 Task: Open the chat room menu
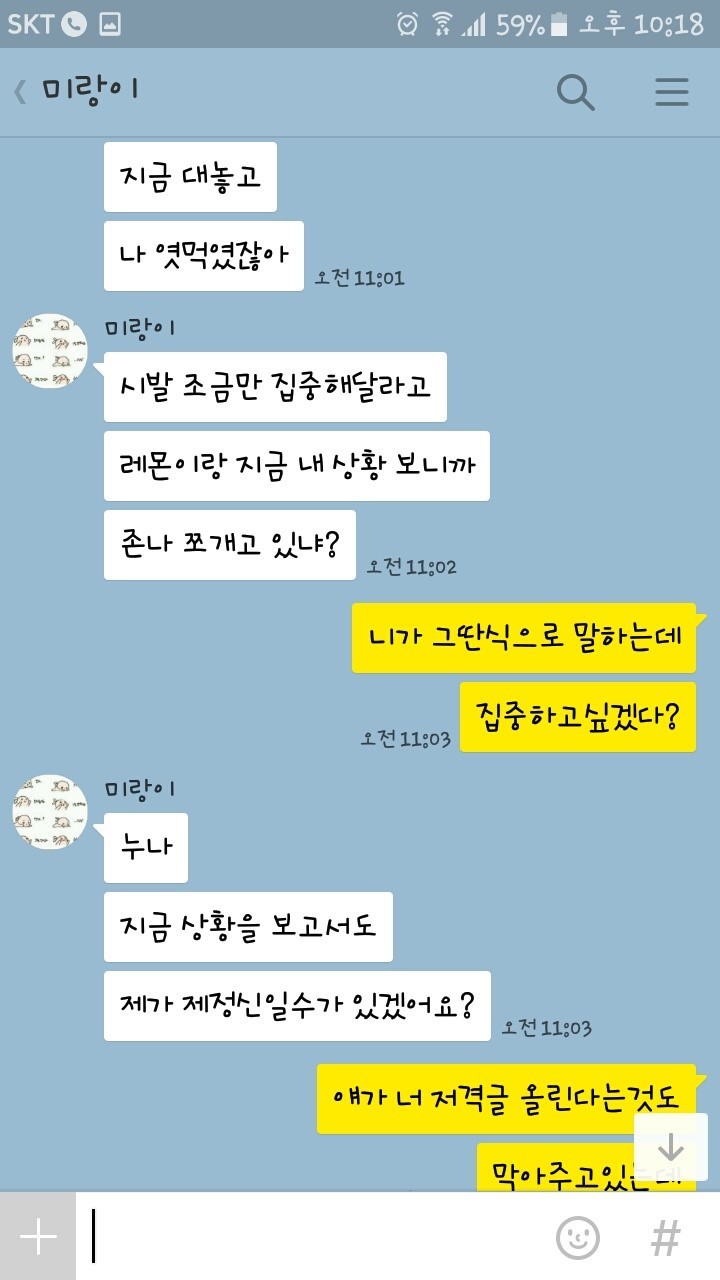671,92
